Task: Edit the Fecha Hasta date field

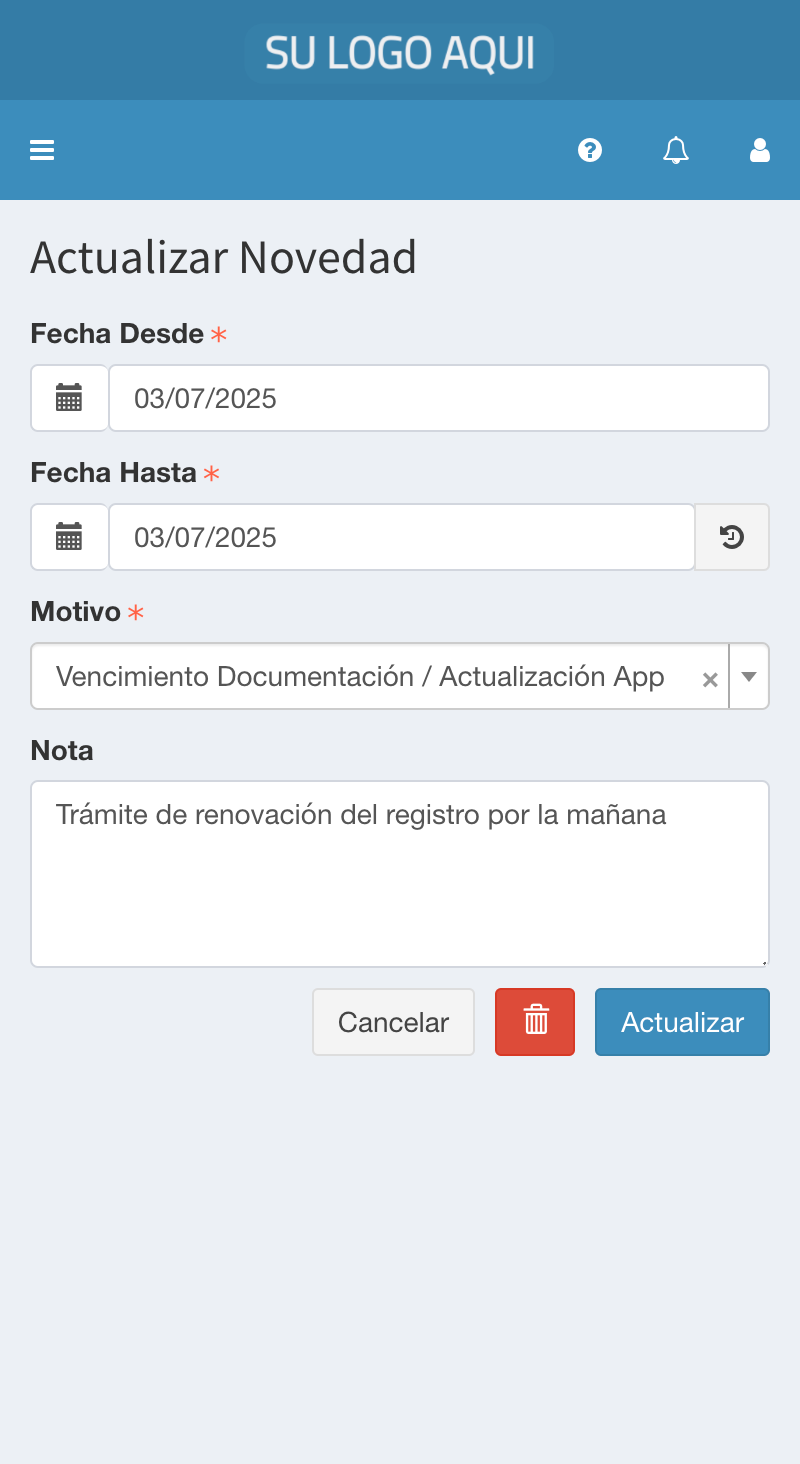Action: pos(400,537)
